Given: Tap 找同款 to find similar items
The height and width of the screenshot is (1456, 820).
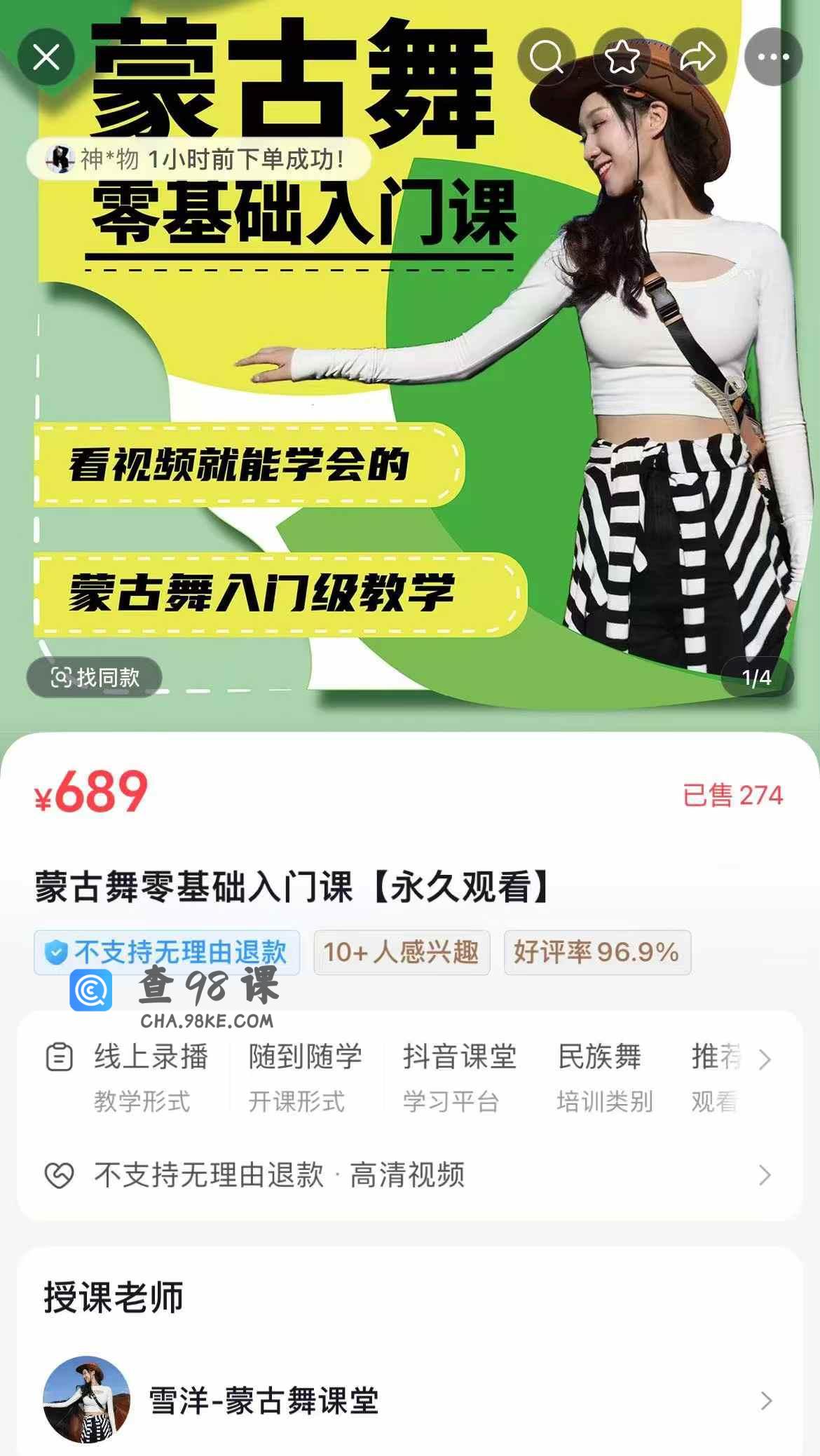Looking at the screenshot, I should pos(95,677).
